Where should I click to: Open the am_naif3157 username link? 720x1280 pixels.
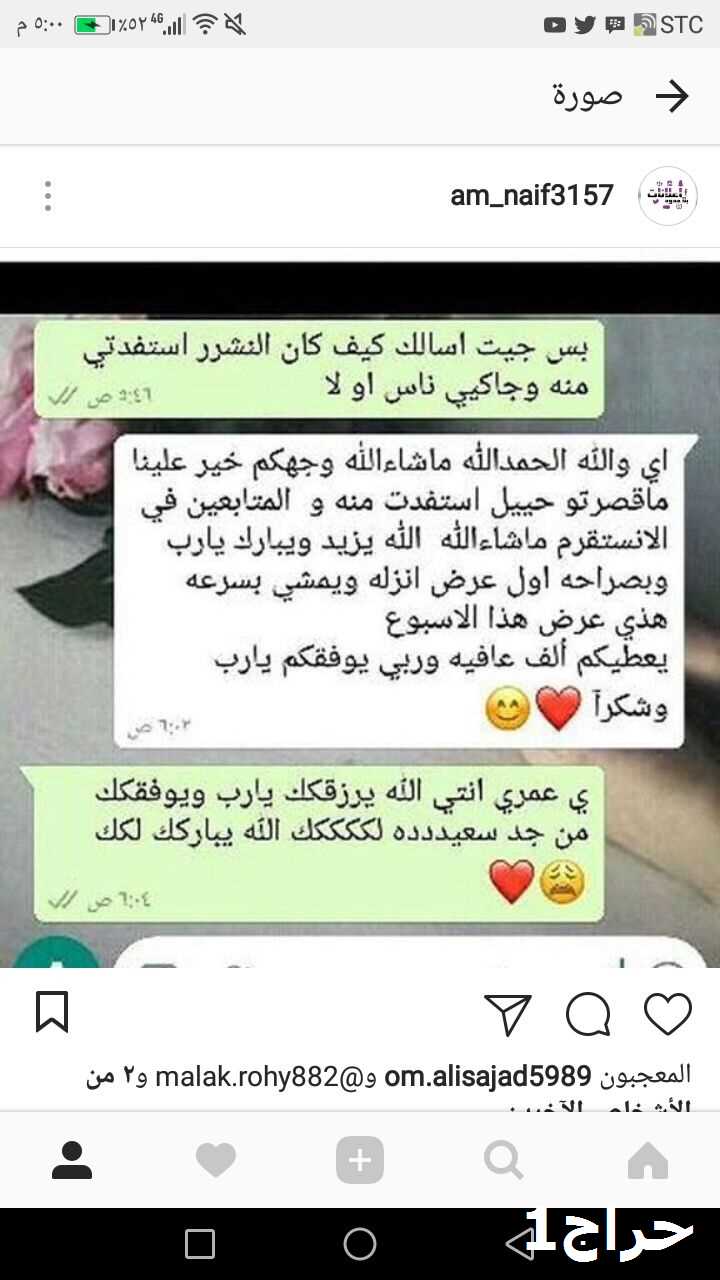532,196
